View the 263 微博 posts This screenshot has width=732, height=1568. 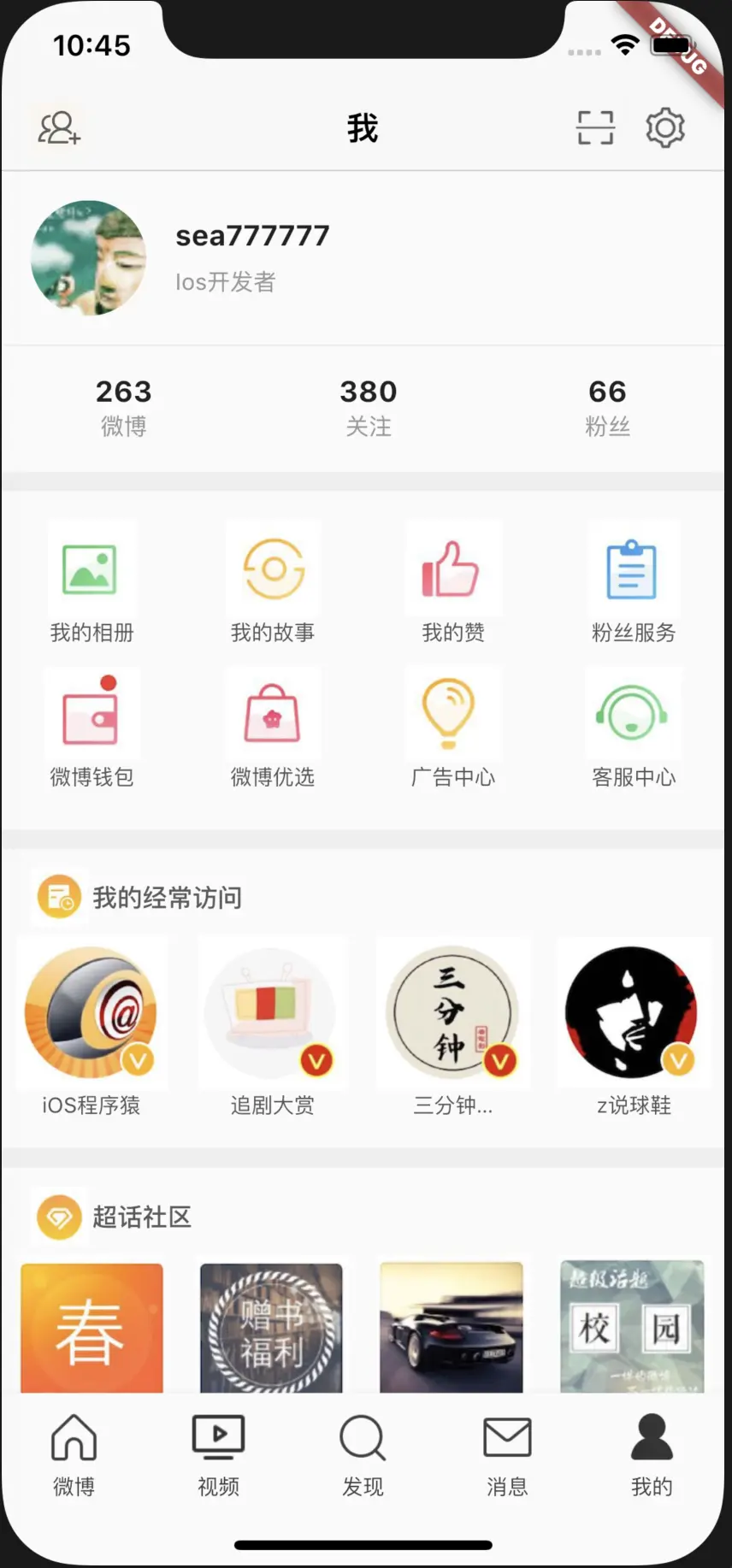(x=124, y=406)
